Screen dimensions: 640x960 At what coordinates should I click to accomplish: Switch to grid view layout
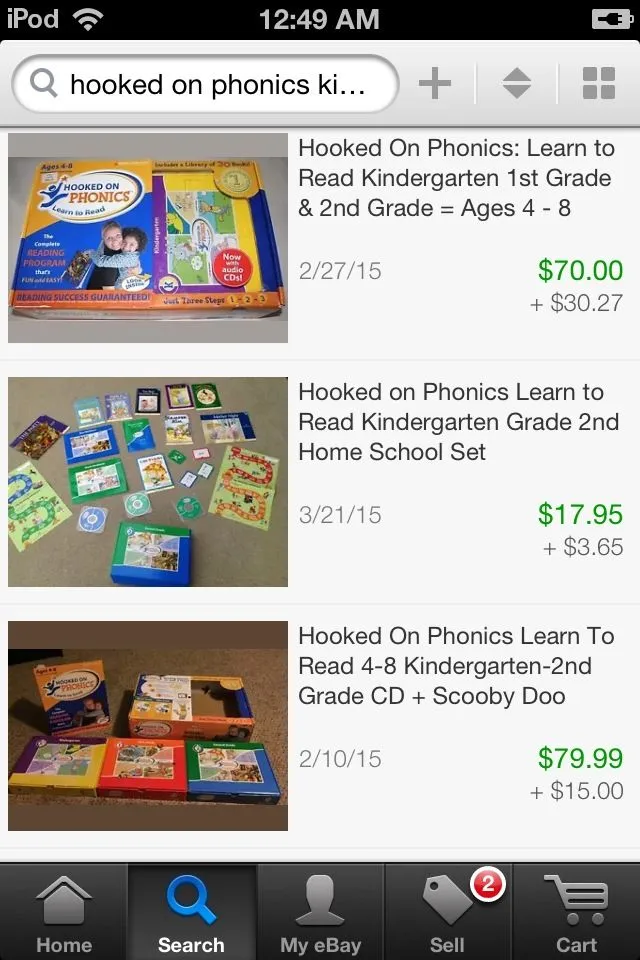598,83
